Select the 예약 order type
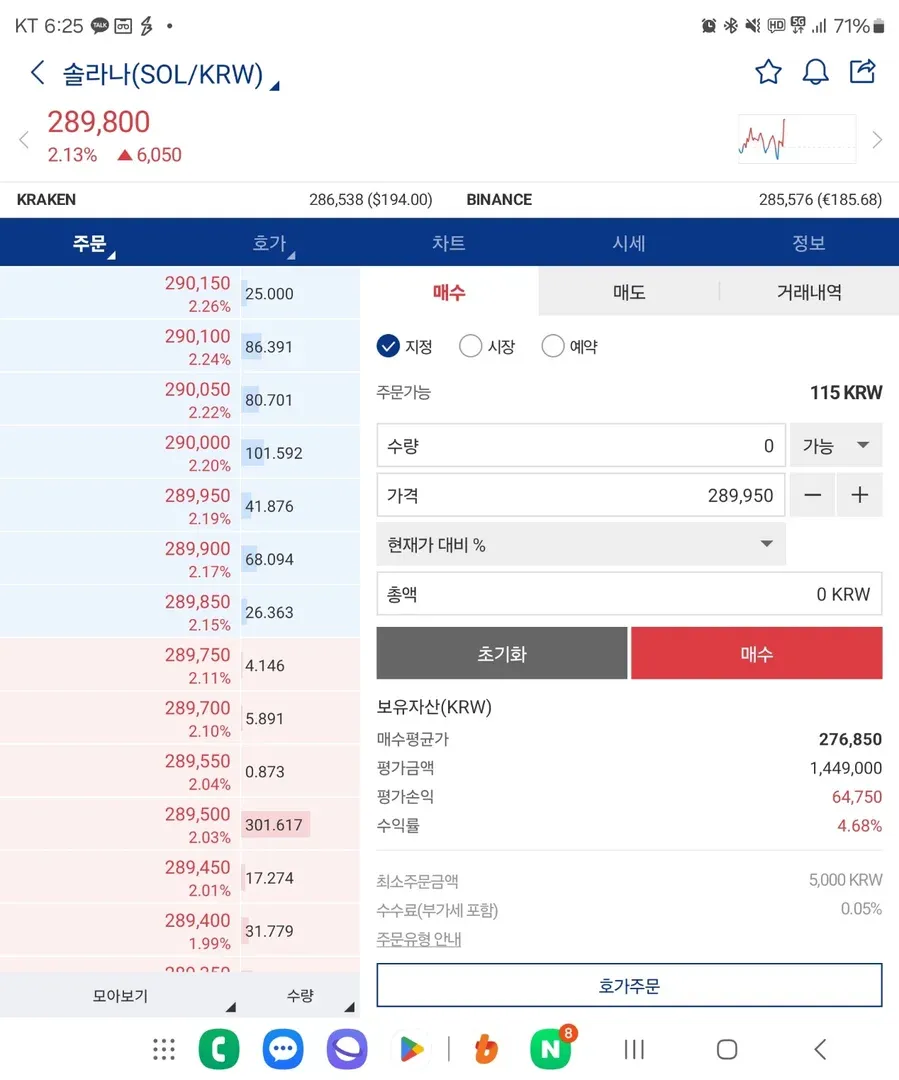899x1080 pixels. pyautogui.click(x=569, y=347)
